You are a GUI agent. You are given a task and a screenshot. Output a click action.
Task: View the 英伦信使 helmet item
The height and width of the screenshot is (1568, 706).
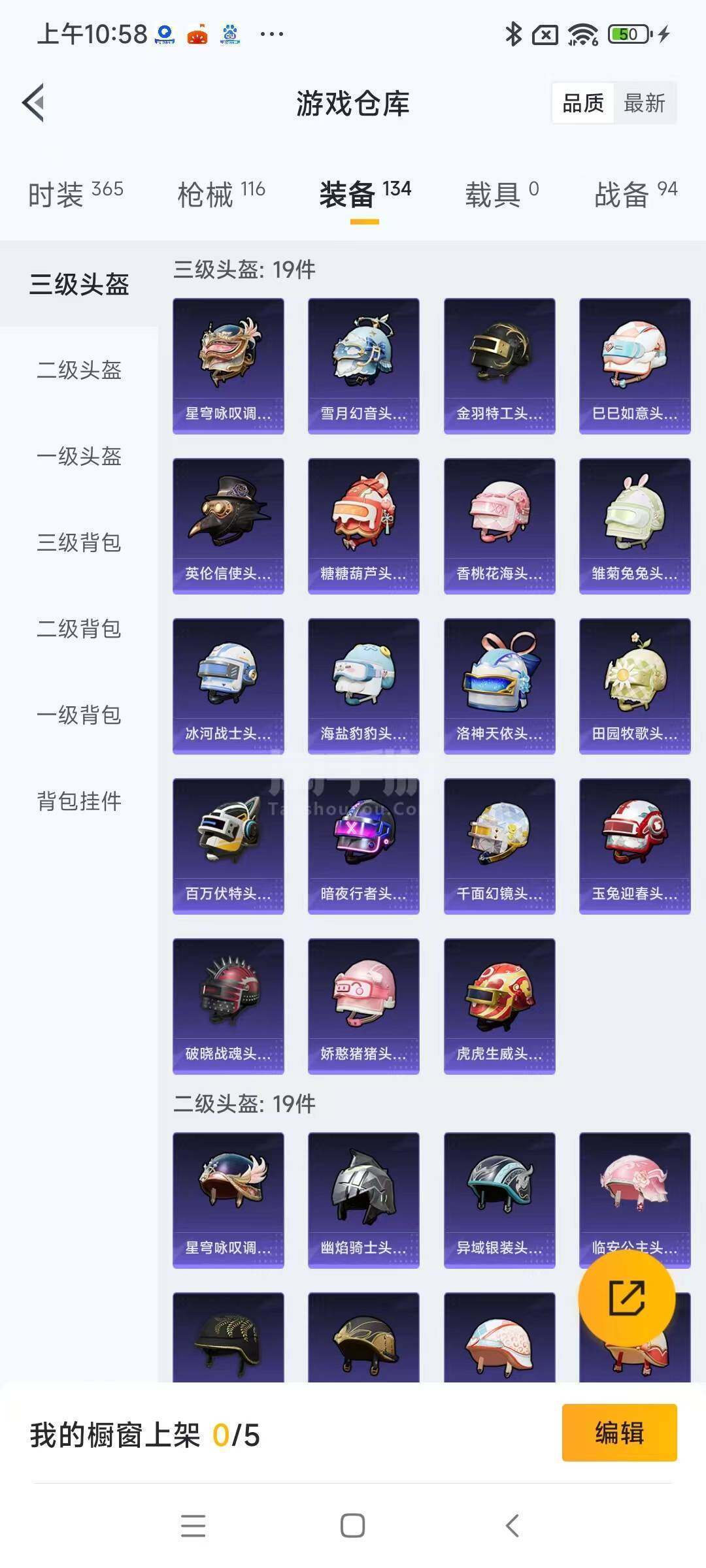pyautogui.click(x=228, y=526)
